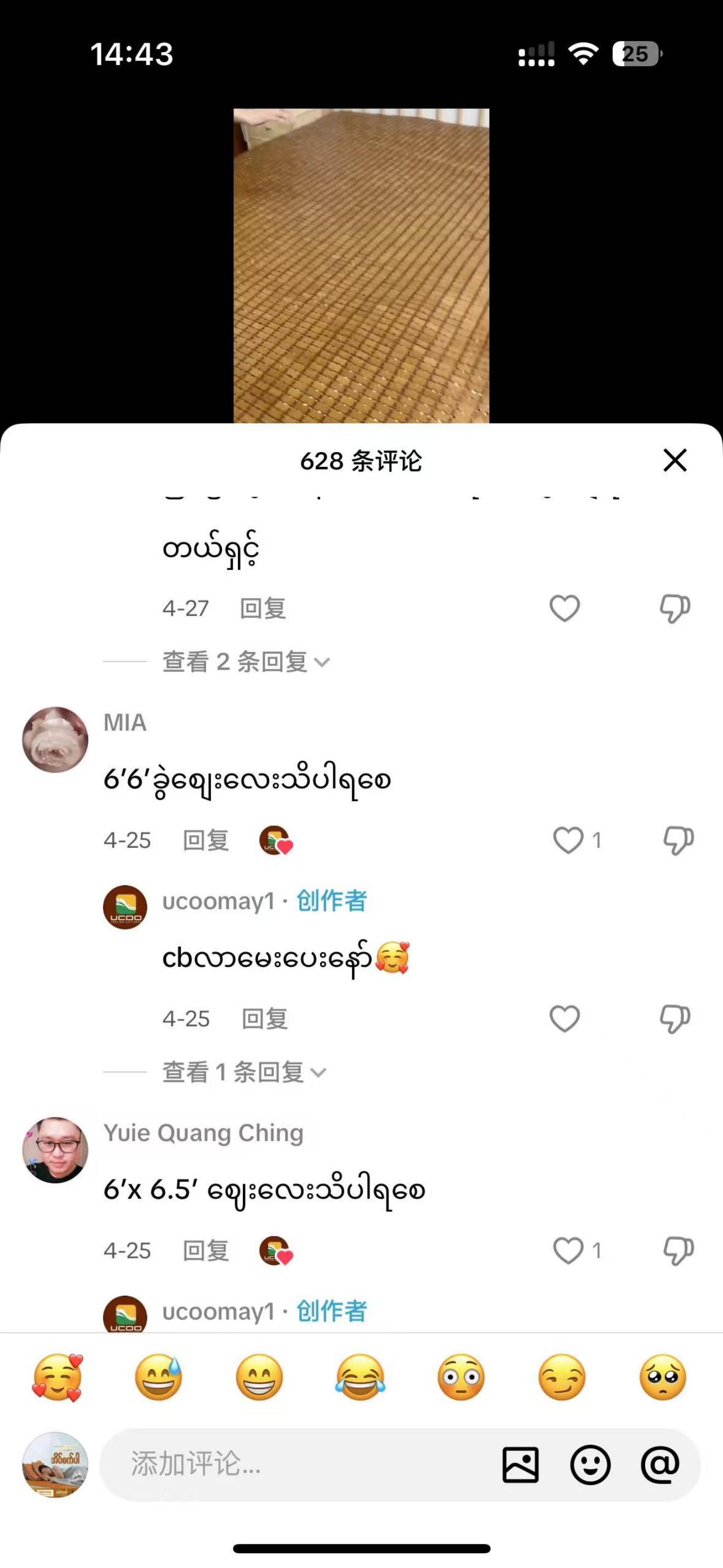Mention someone with the @ icon
This screenshot has width=723, height=1568.
[660, 1464]
